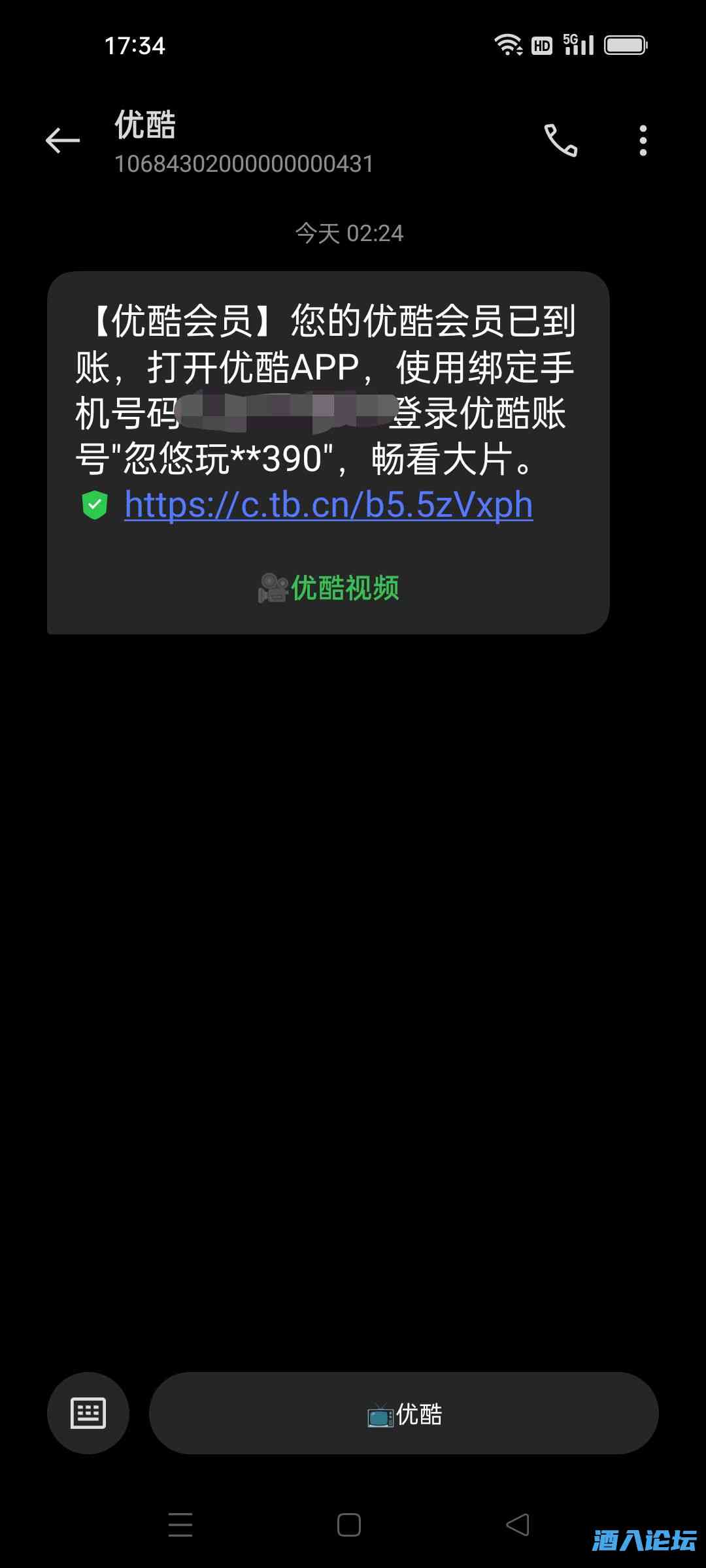The height and width of the screenshot is (1568, 706).
Task: Tap the movie camera icon before 优酷视频
Action: tap(275, 587)
